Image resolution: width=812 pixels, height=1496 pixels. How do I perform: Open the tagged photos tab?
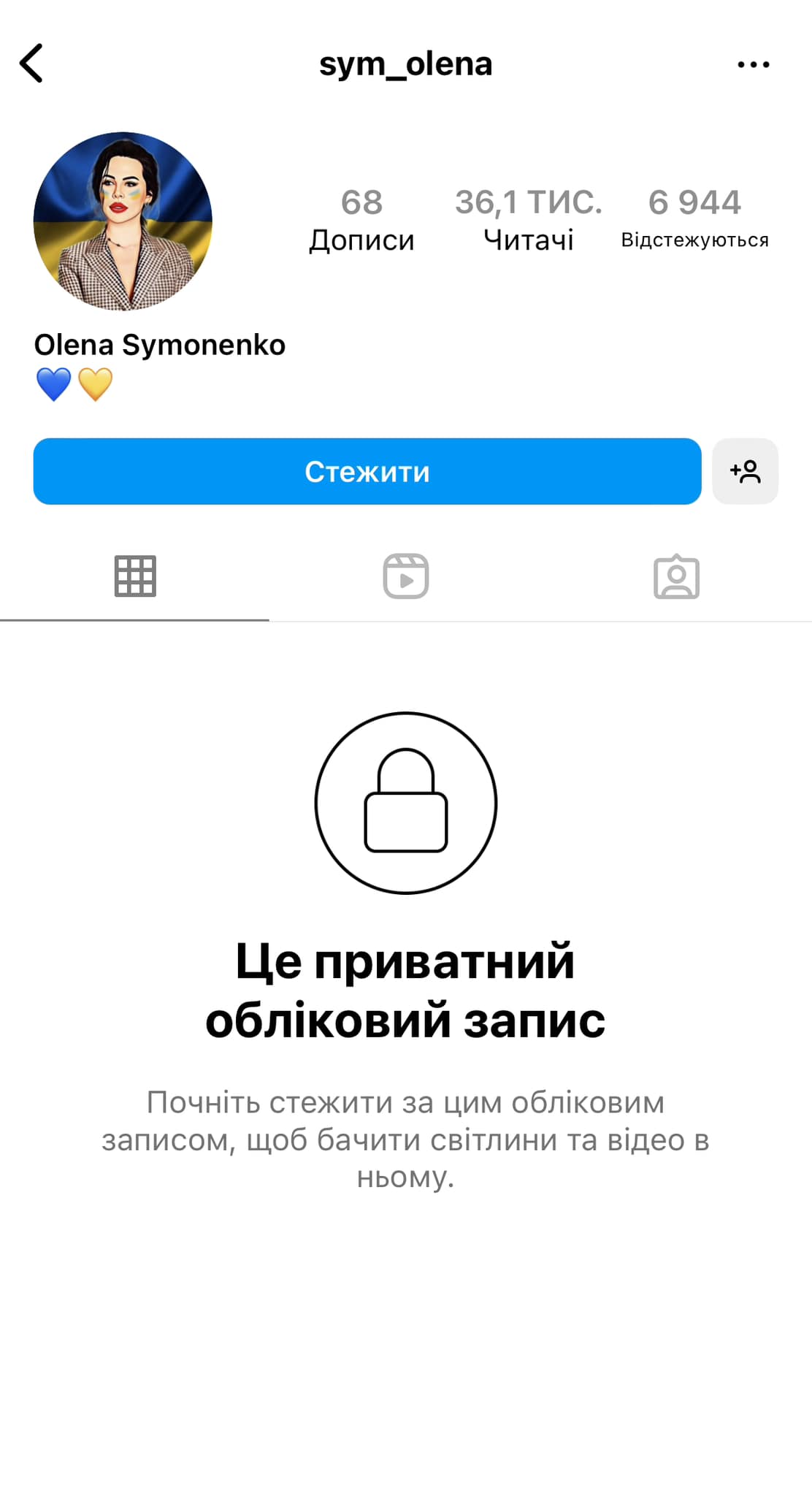(676, 576)
